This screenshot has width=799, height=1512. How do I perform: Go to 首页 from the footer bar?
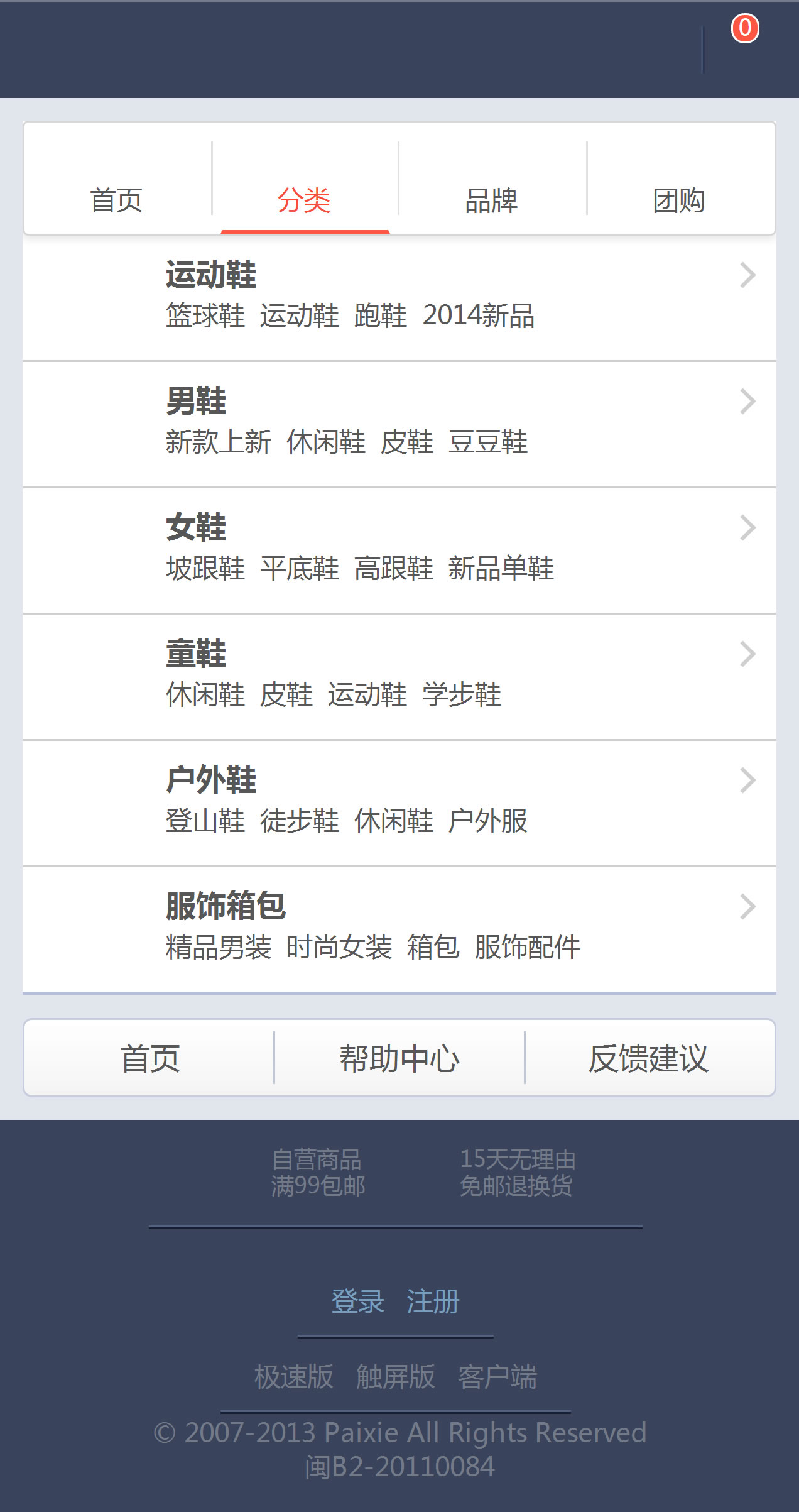coord(150,1058)
